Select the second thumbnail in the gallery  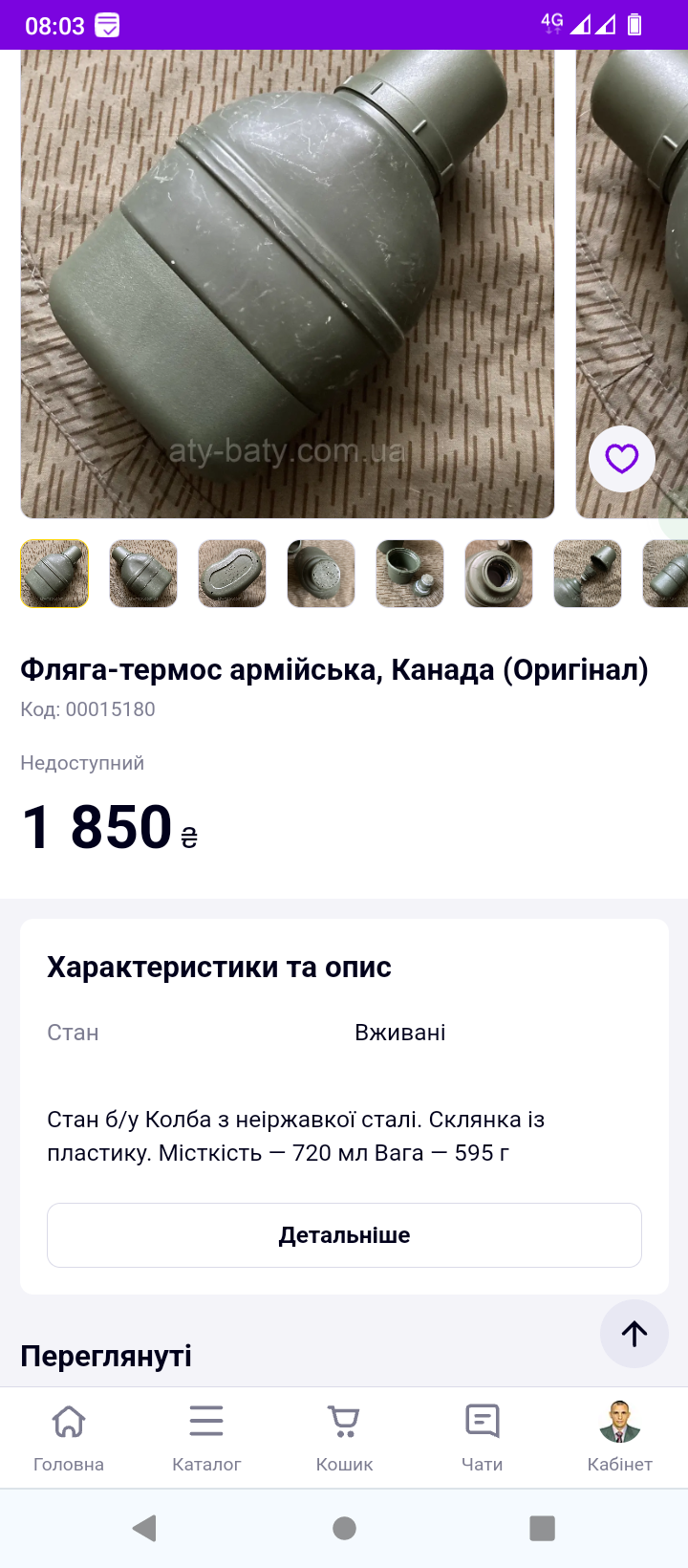coord(143,574)
